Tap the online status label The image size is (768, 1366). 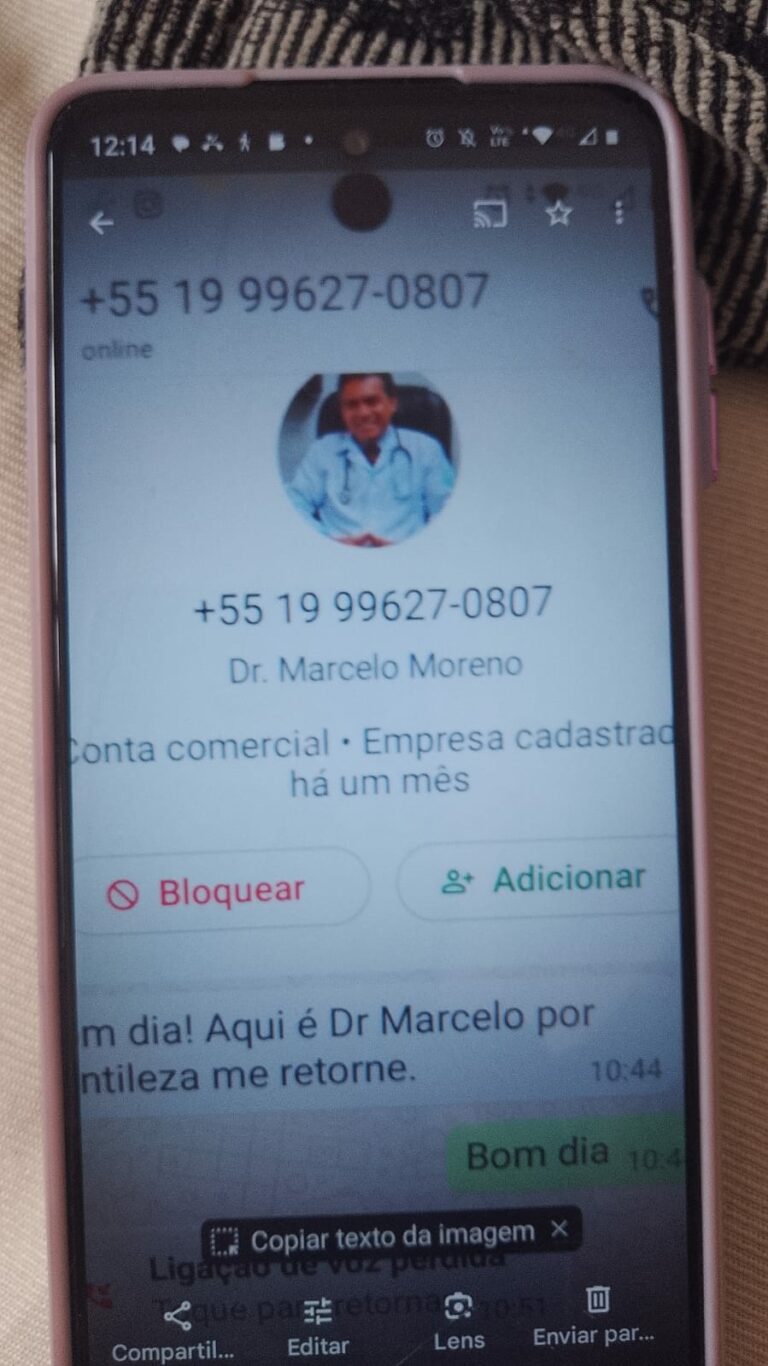[117, 349]
